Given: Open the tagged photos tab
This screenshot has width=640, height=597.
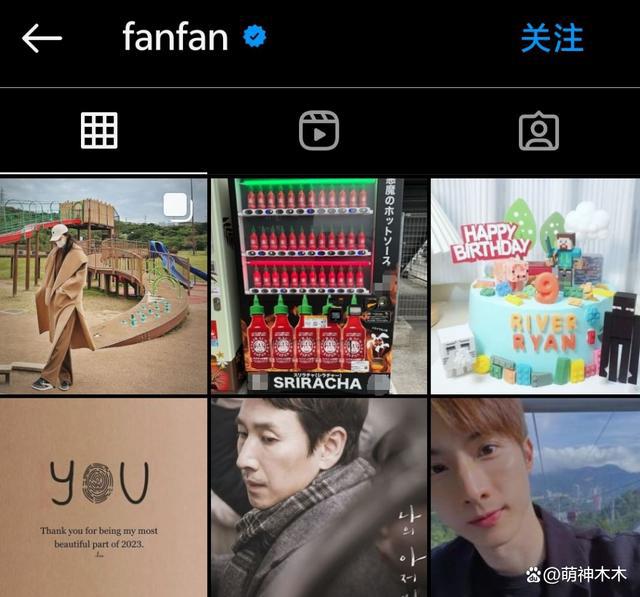Looking at the screenshot, I should tap(539, 131).
